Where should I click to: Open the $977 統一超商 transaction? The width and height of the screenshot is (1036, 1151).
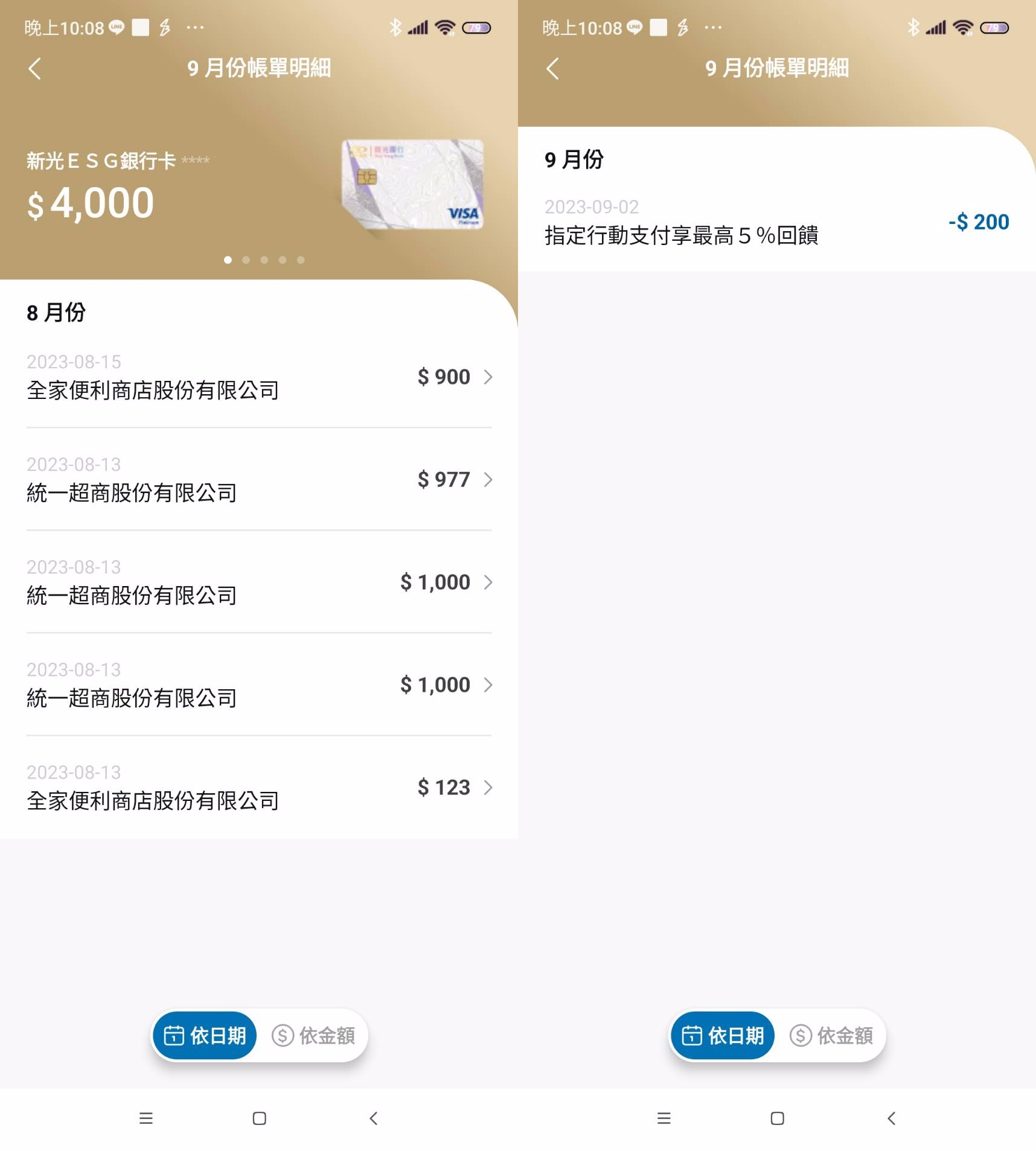pos(258,479)
